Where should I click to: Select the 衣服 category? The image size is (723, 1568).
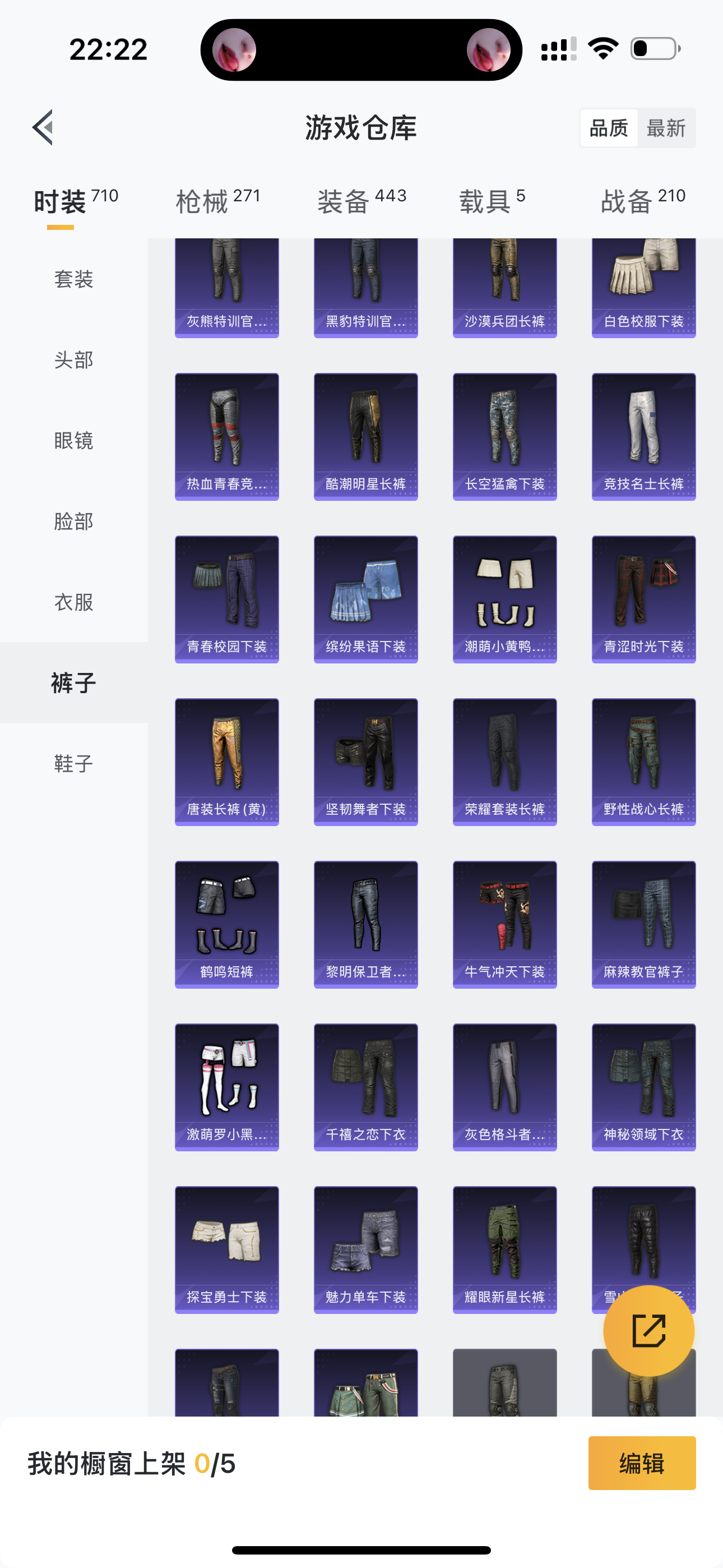[x=73, y=602]
